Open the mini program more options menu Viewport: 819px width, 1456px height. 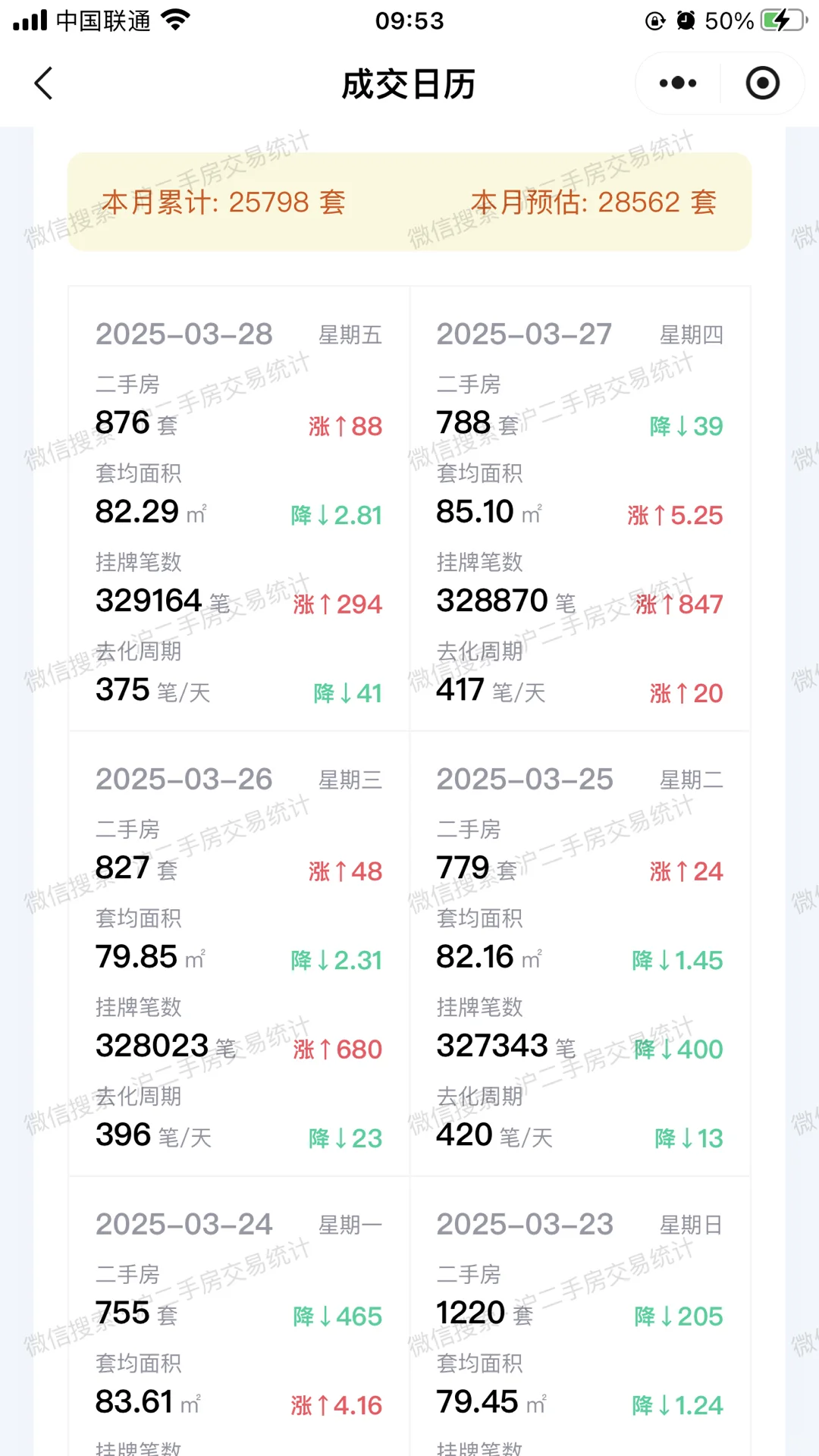click(677, 83)
